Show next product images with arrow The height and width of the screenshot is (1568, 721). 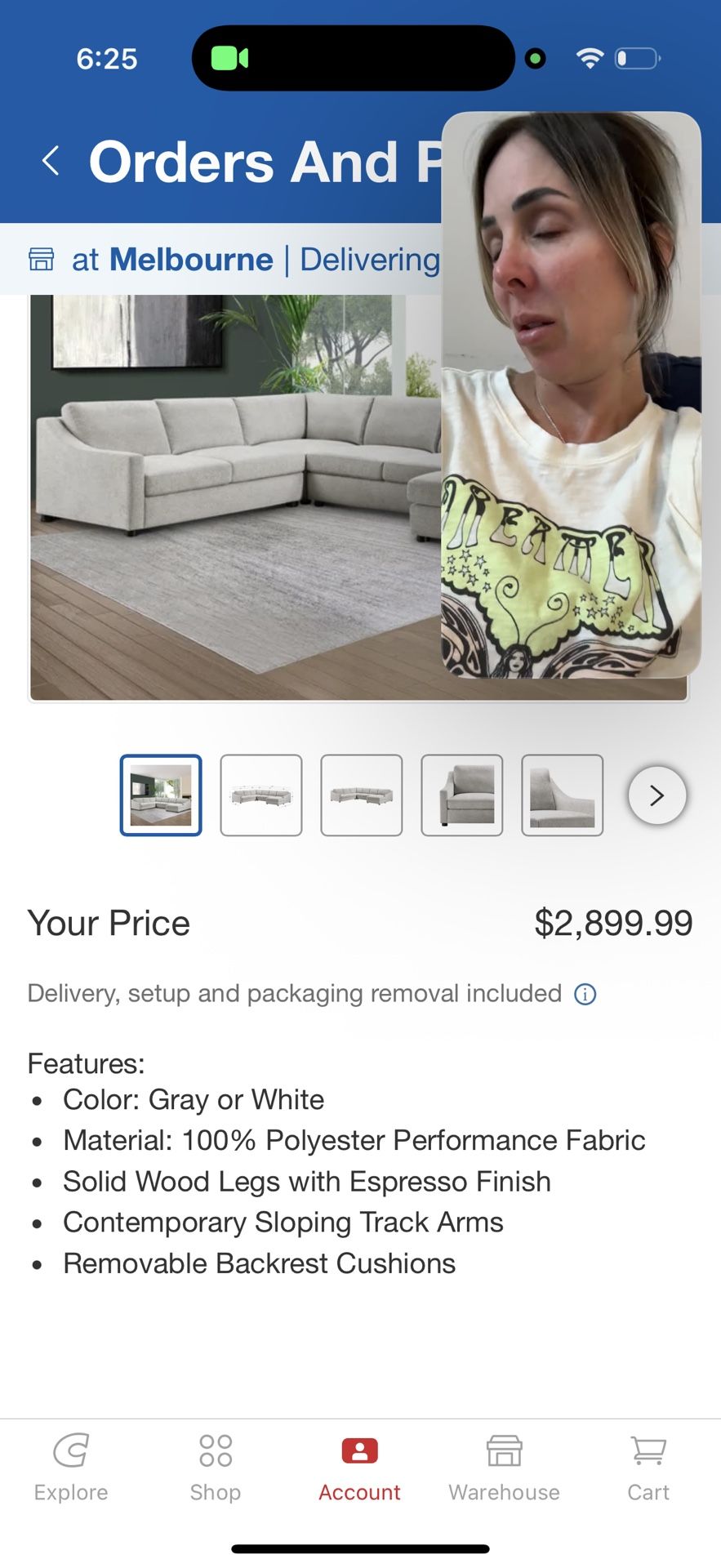[657, 795]
